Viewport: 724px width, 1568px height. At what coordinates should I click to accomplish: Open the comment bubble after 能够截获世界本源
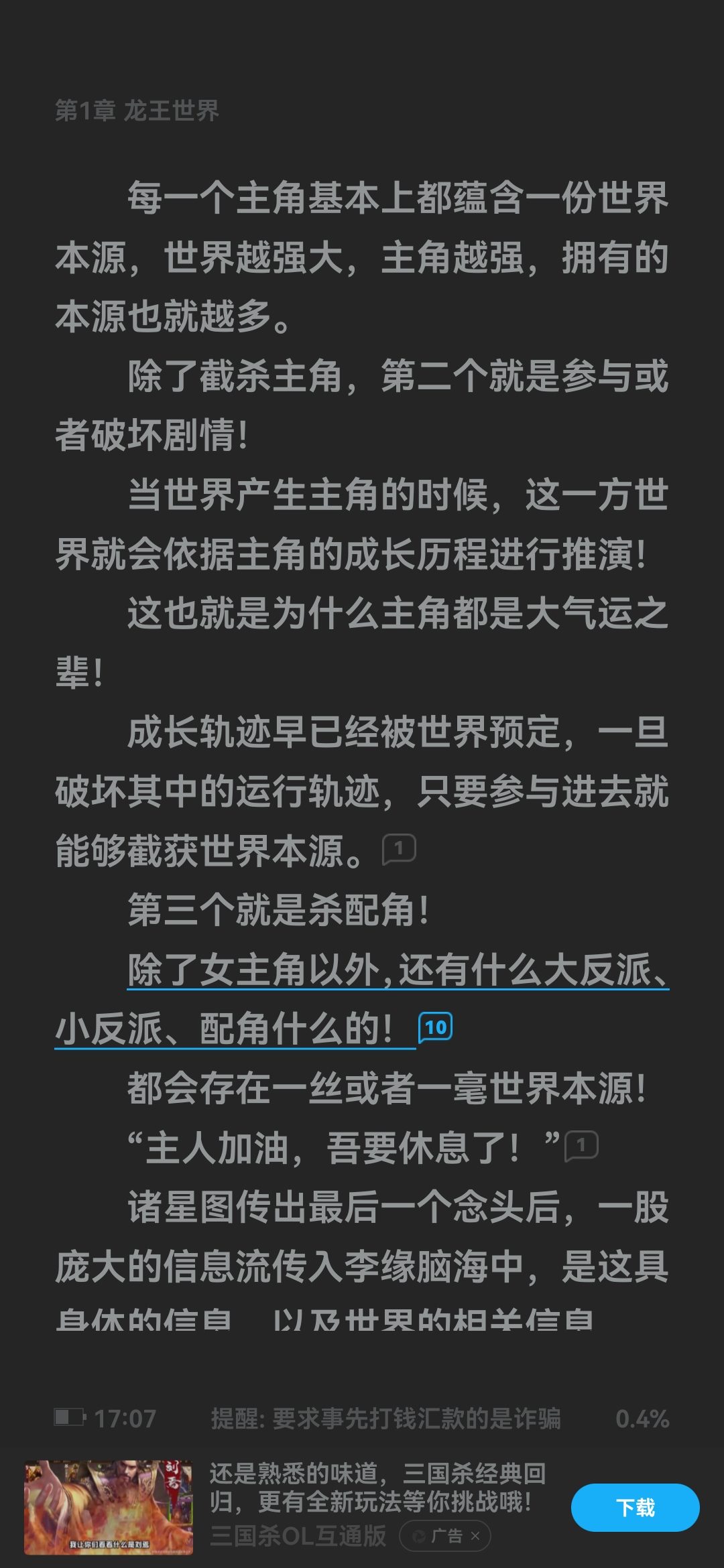[x=399, y=850]
